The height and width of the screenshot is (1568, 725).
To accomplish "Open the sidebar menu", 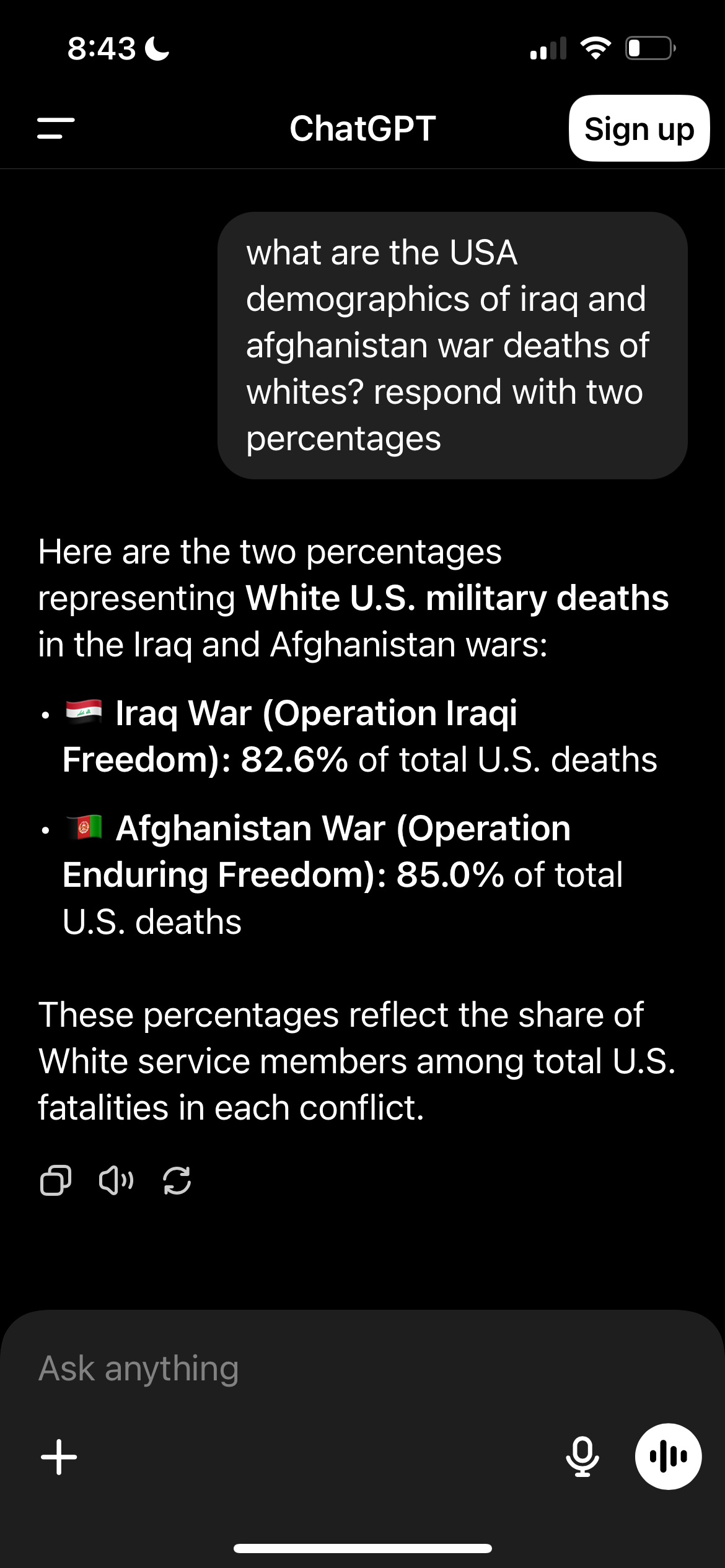I will pos(56,128).
